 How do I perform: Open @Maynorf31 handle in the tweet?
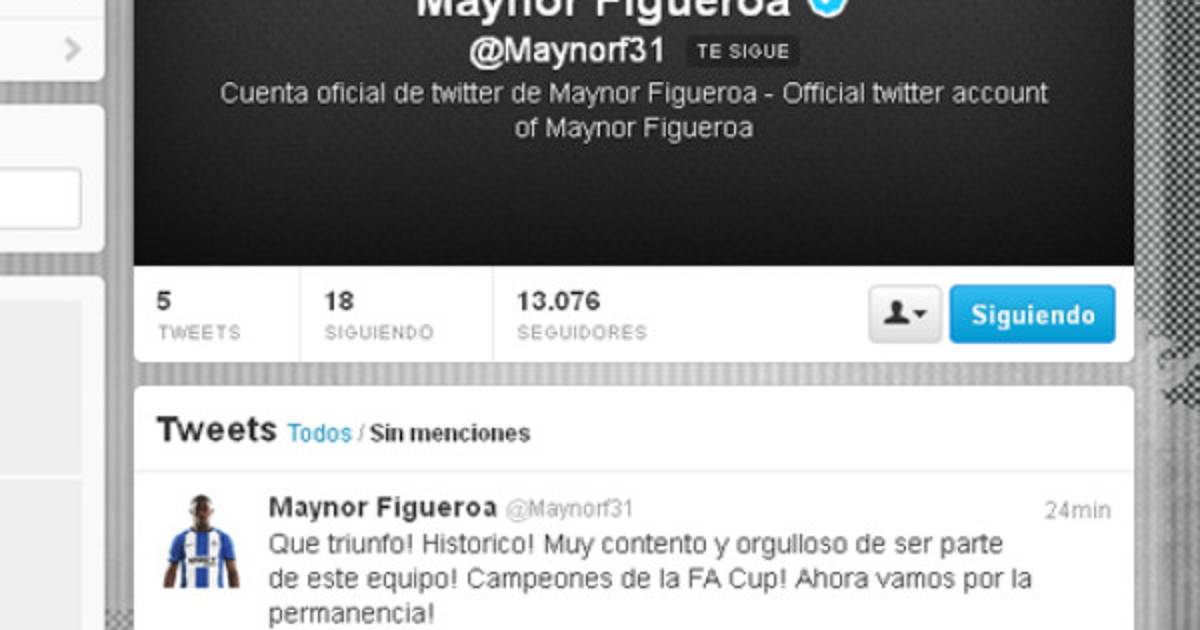[x=569, y=509]
